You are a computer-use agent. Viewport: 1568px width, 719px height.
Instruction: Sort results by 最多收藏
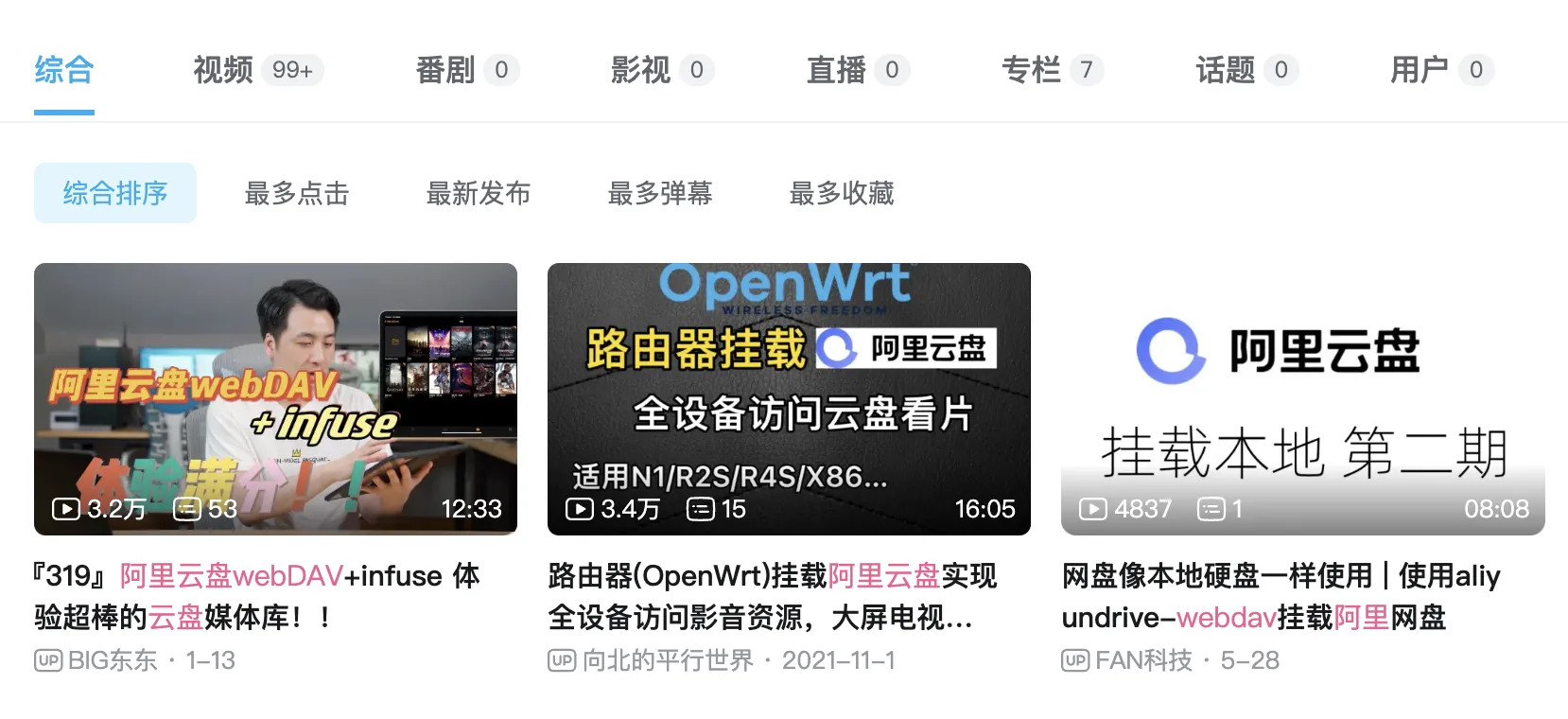click(x=842, y=193)
